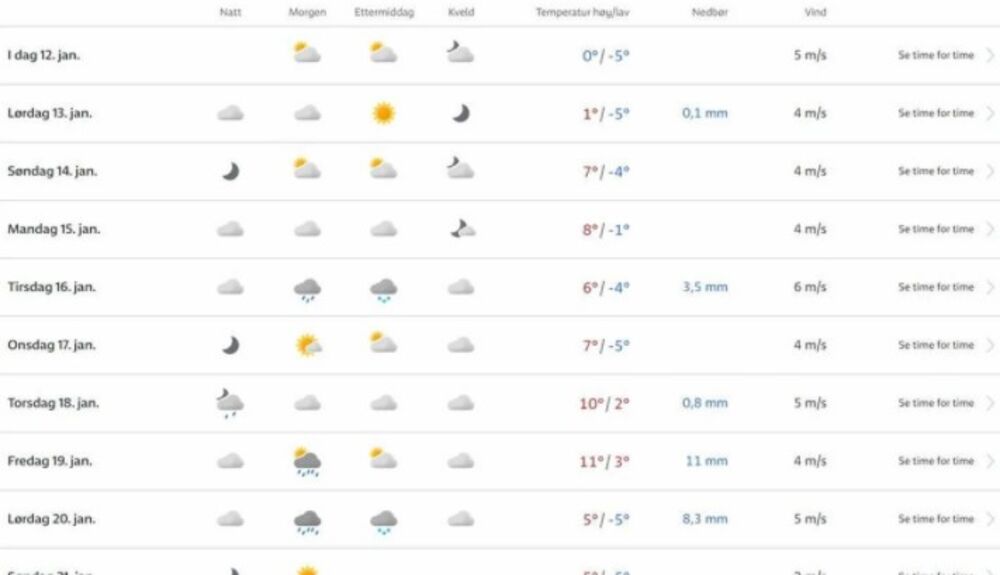1000x575 pixels.
Task: Open hourly forecast for Lørdag 13. jan.
Action: (936, 113)
